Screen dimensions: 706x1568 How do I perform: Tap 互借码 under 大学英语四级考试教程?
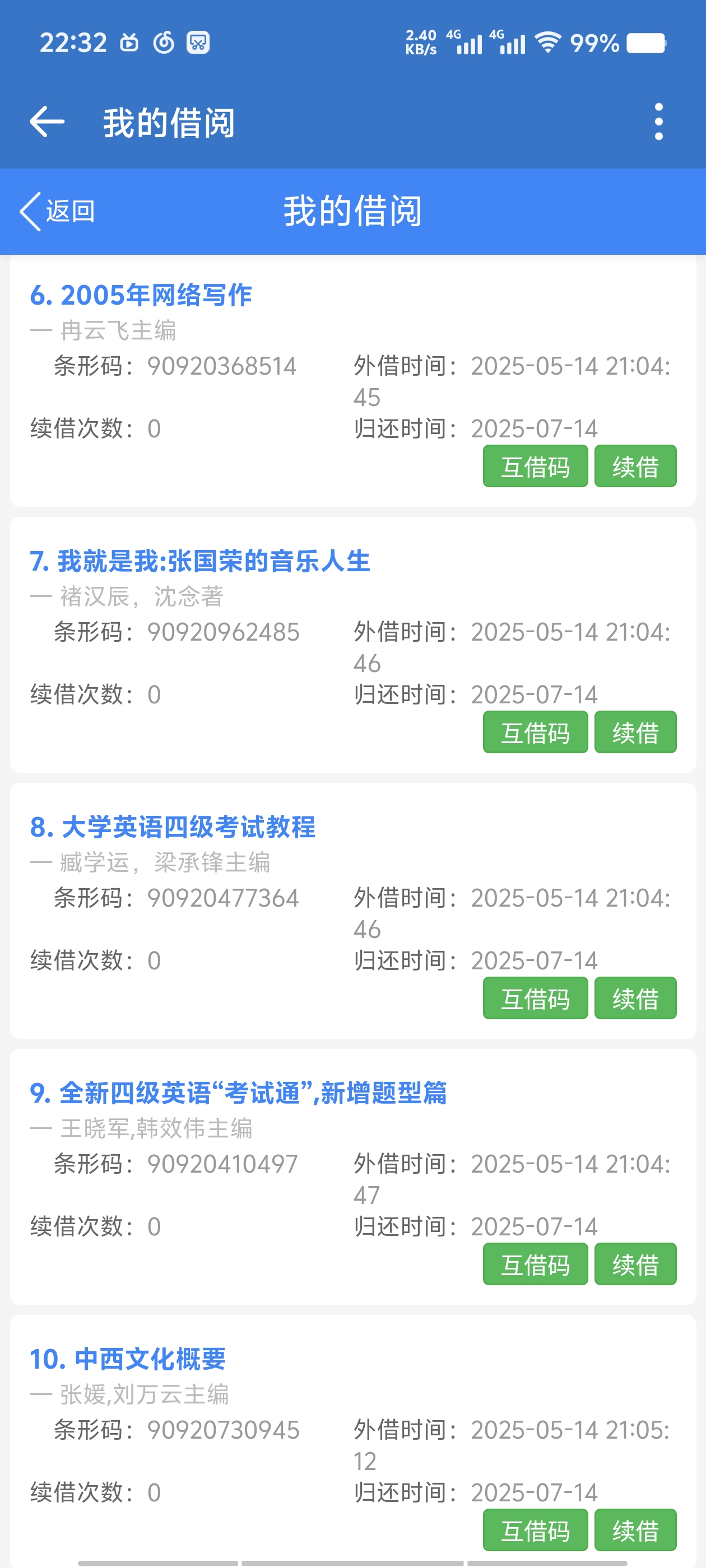535,998
